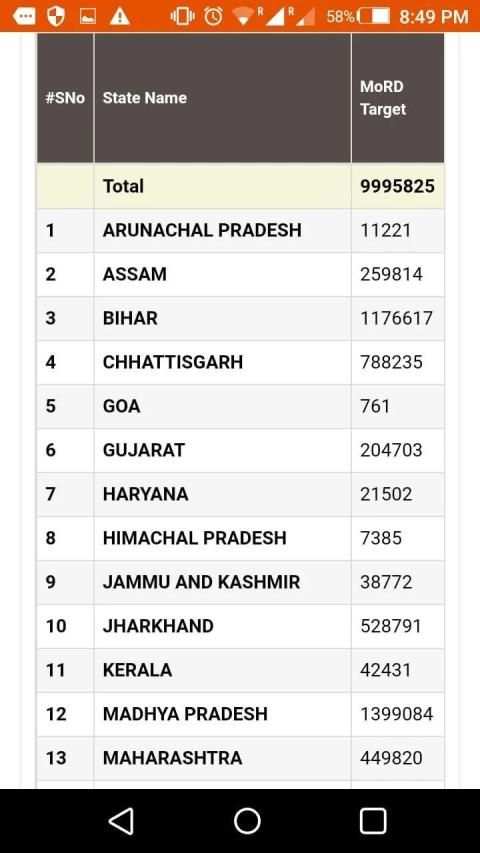Go back using the navigation bar
Viewport: 480px width, 853px height.
[122, 821]
